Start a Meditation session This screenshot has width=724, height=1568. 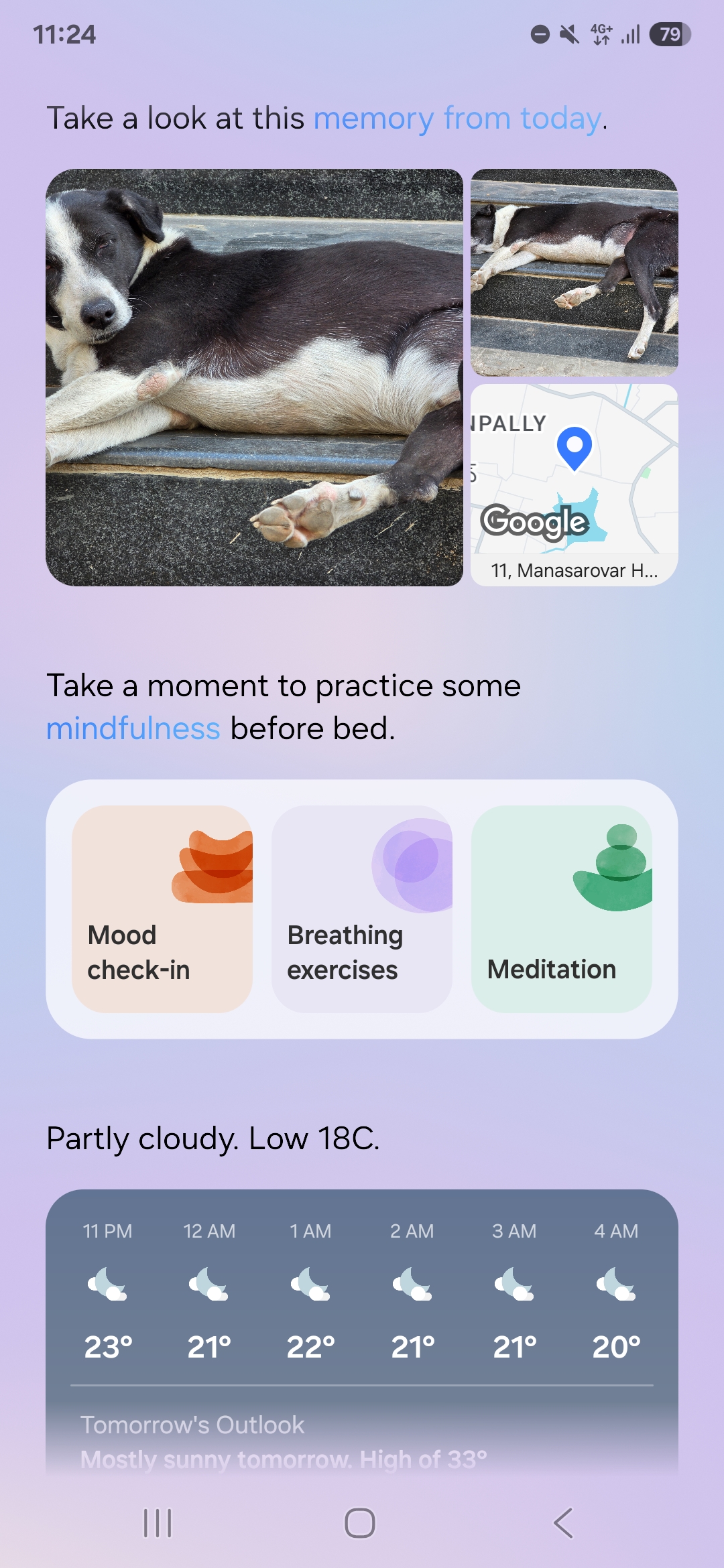coord(561,909)
